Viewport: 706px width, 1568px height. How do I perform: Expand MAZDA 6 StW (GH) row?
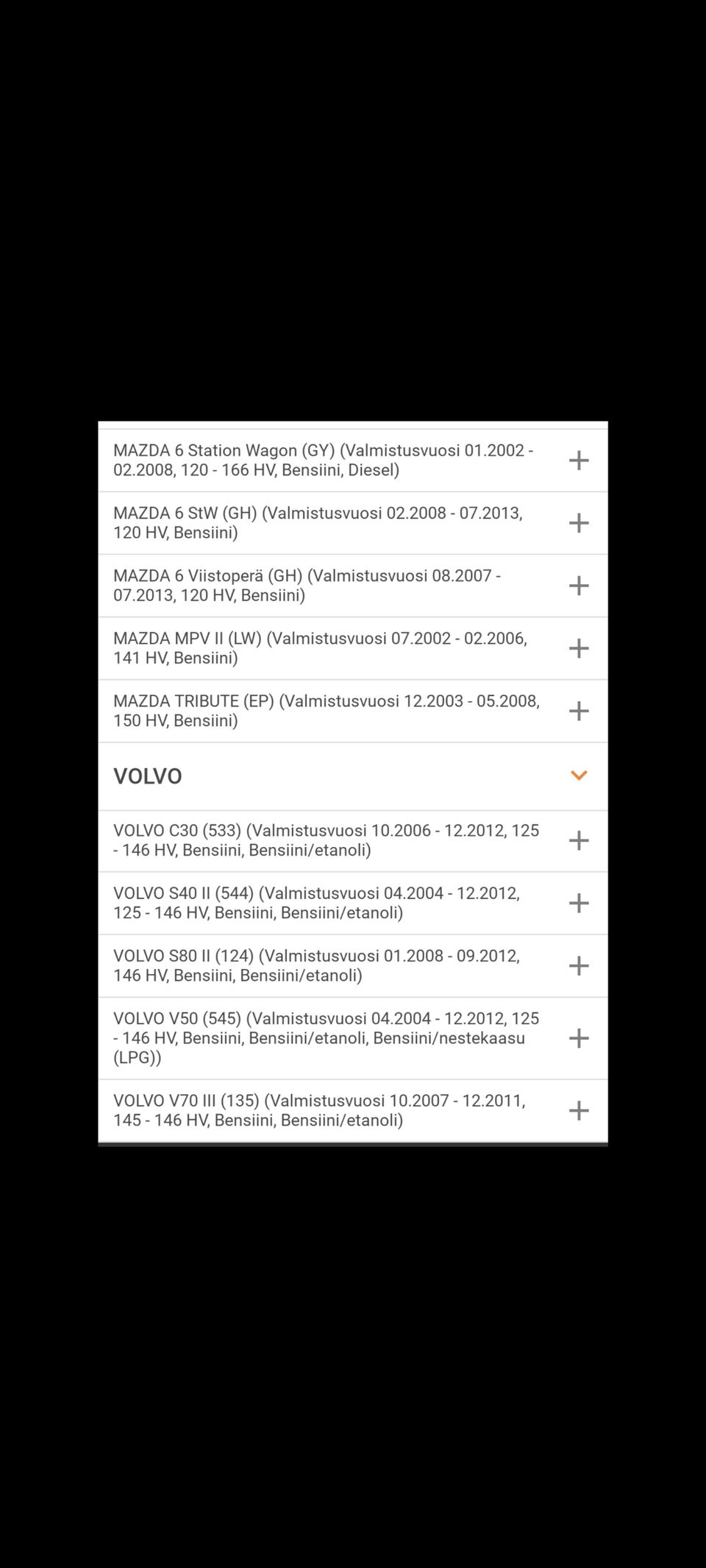coord(579,523)
